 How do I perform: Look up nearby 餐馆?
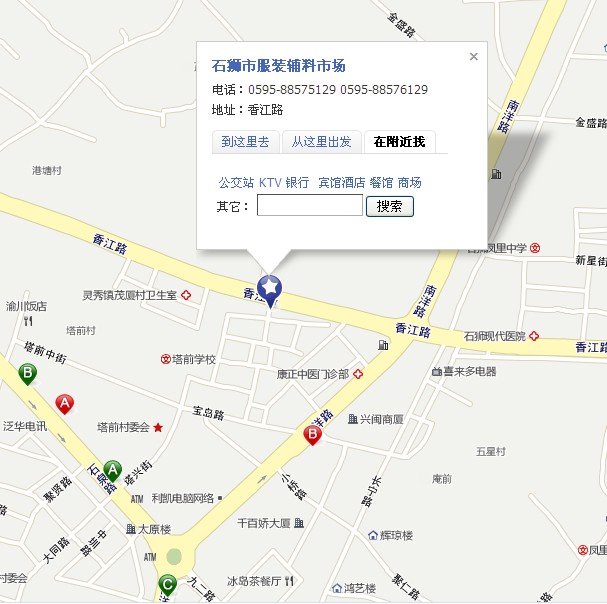coord(381,183)
